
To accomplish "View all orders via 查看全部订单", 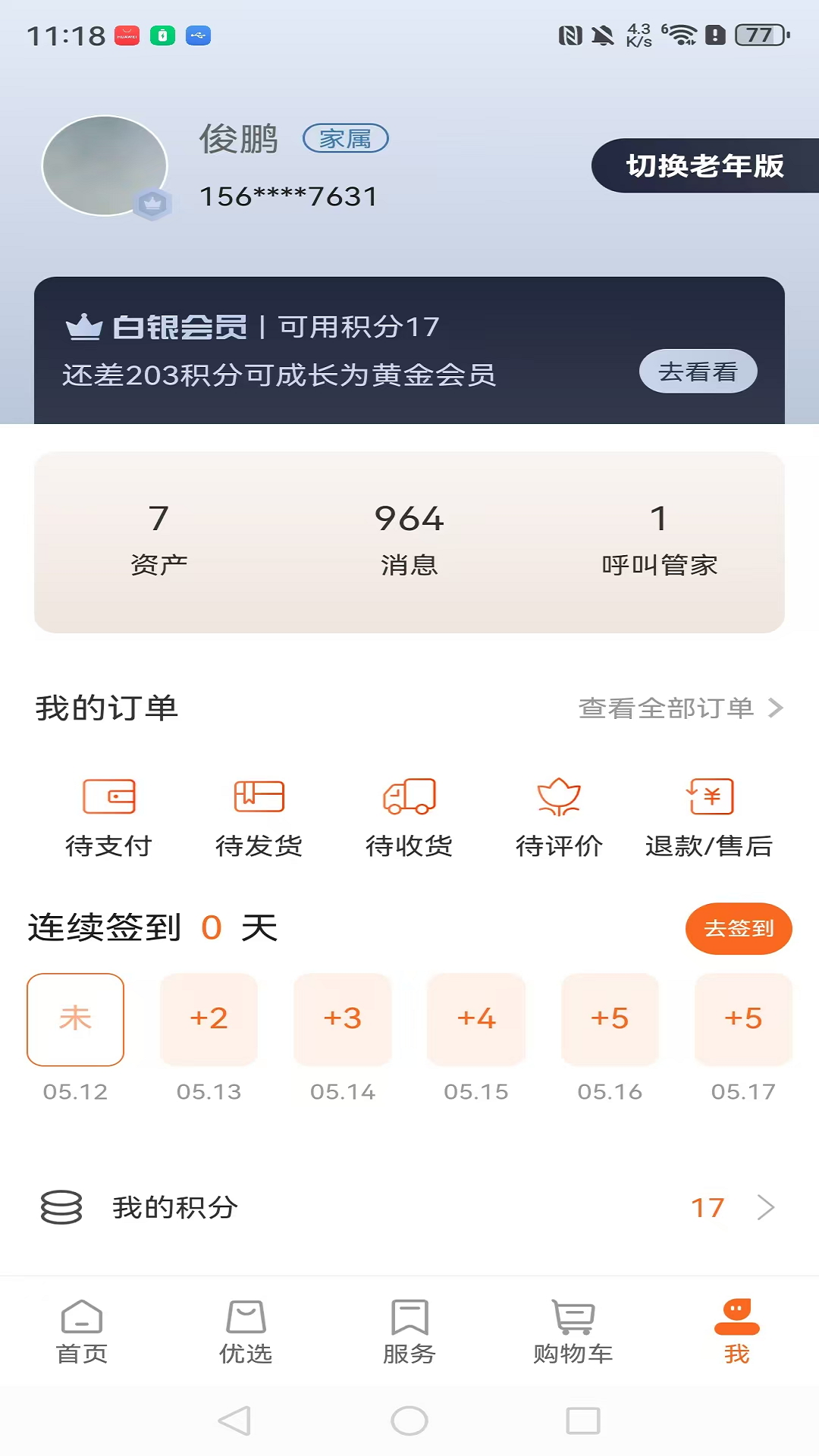I will tap(679, 708).
